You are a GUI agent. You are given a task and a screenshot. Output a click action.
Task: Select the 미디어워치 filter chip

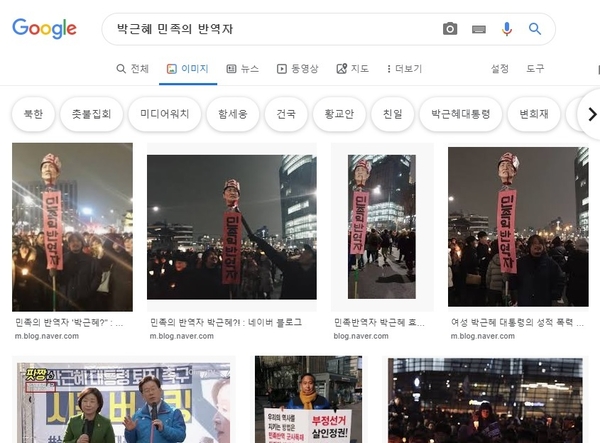[165, 114]
